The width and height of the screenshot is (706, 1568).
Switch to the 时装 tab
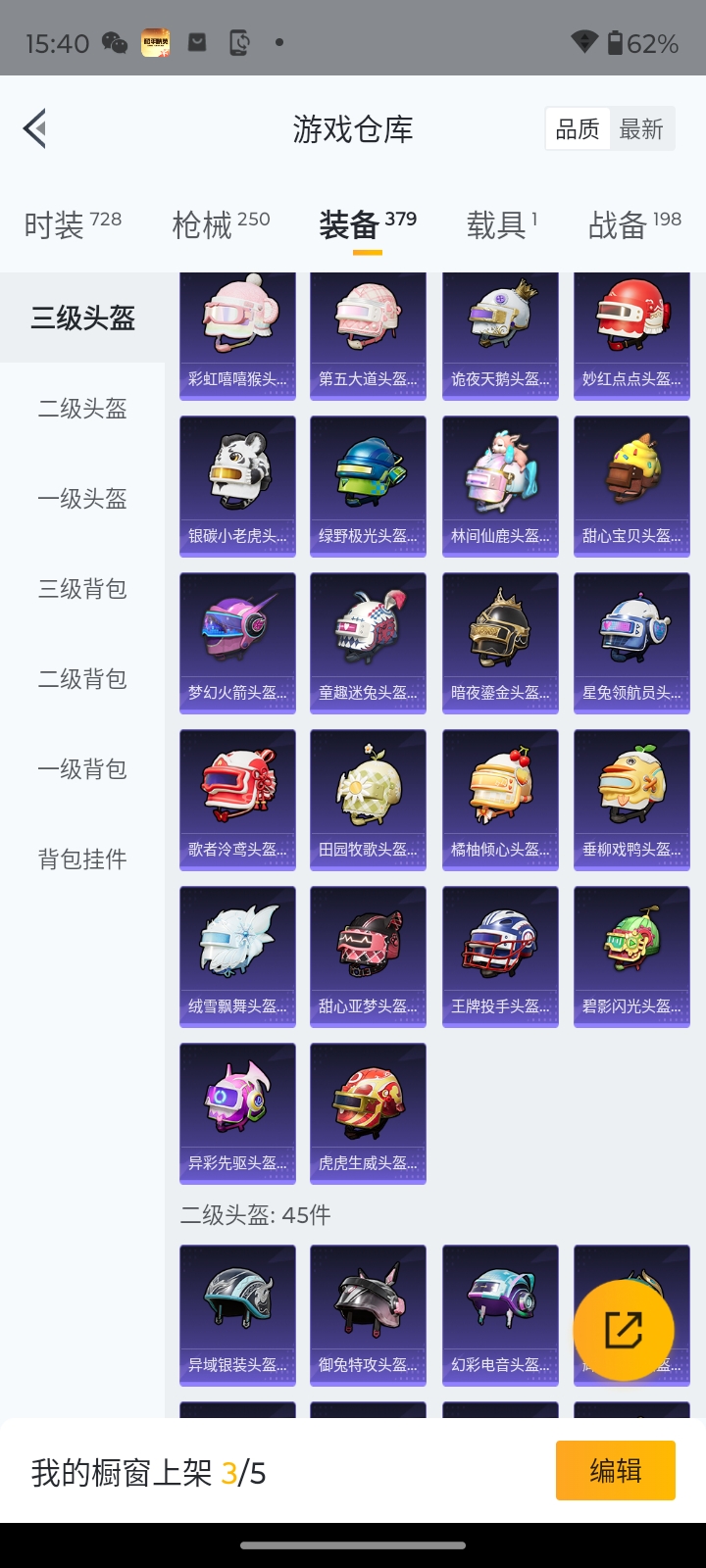[73, 224]
